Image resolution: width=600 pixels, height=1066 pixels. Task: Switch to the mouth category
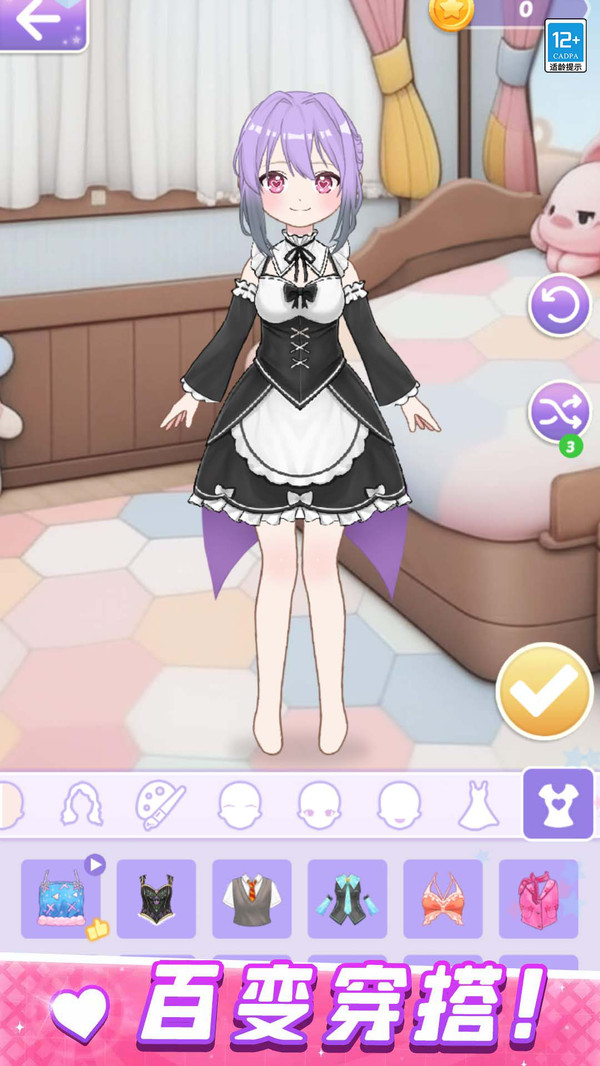(x=400, y=805)
